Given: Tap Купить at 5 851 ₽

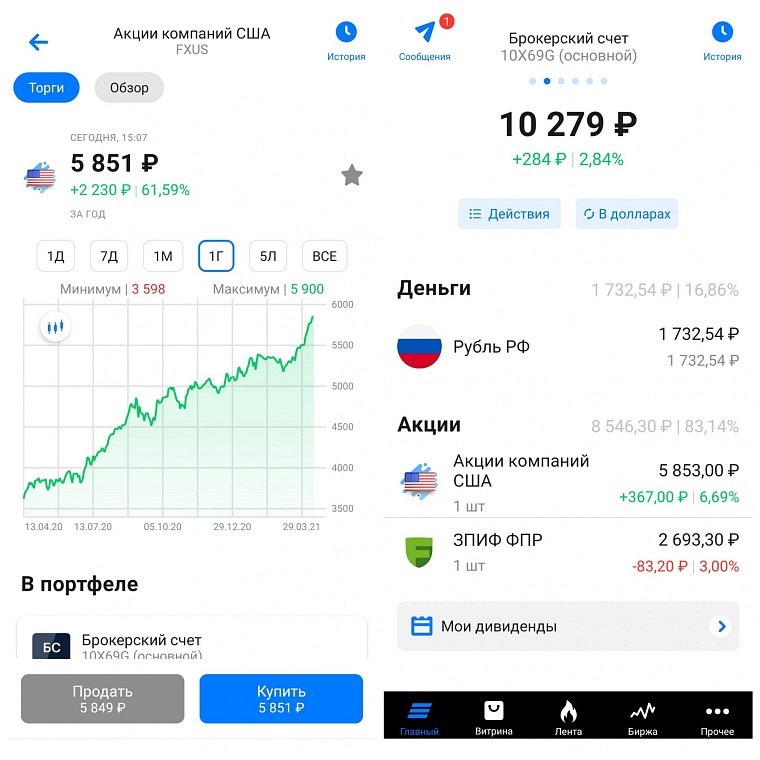Looking at the screenshot, I should coord(281,698).
